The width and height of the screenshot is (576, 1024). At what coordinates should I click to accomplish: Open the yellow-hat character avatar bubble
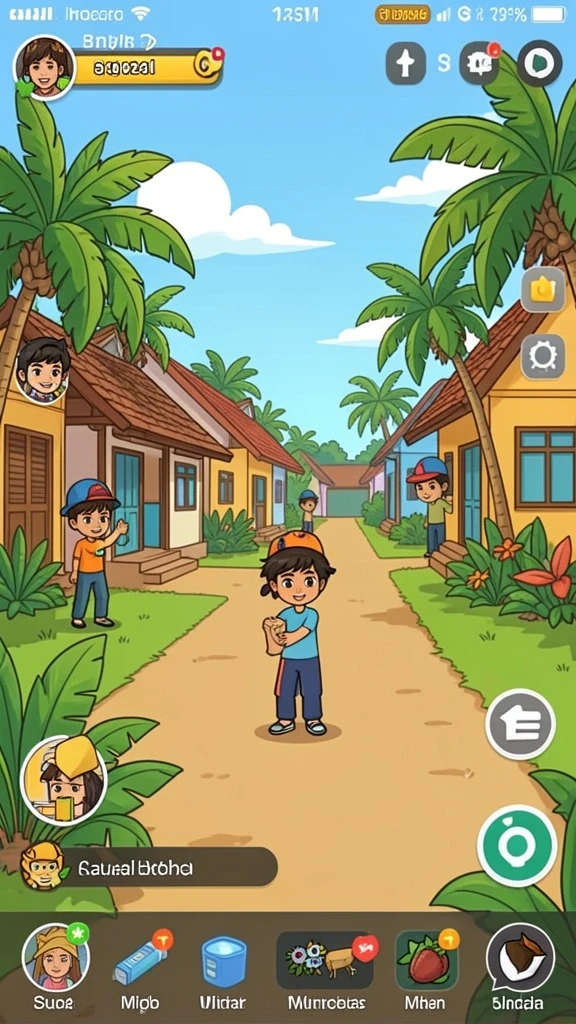[63, 780]
